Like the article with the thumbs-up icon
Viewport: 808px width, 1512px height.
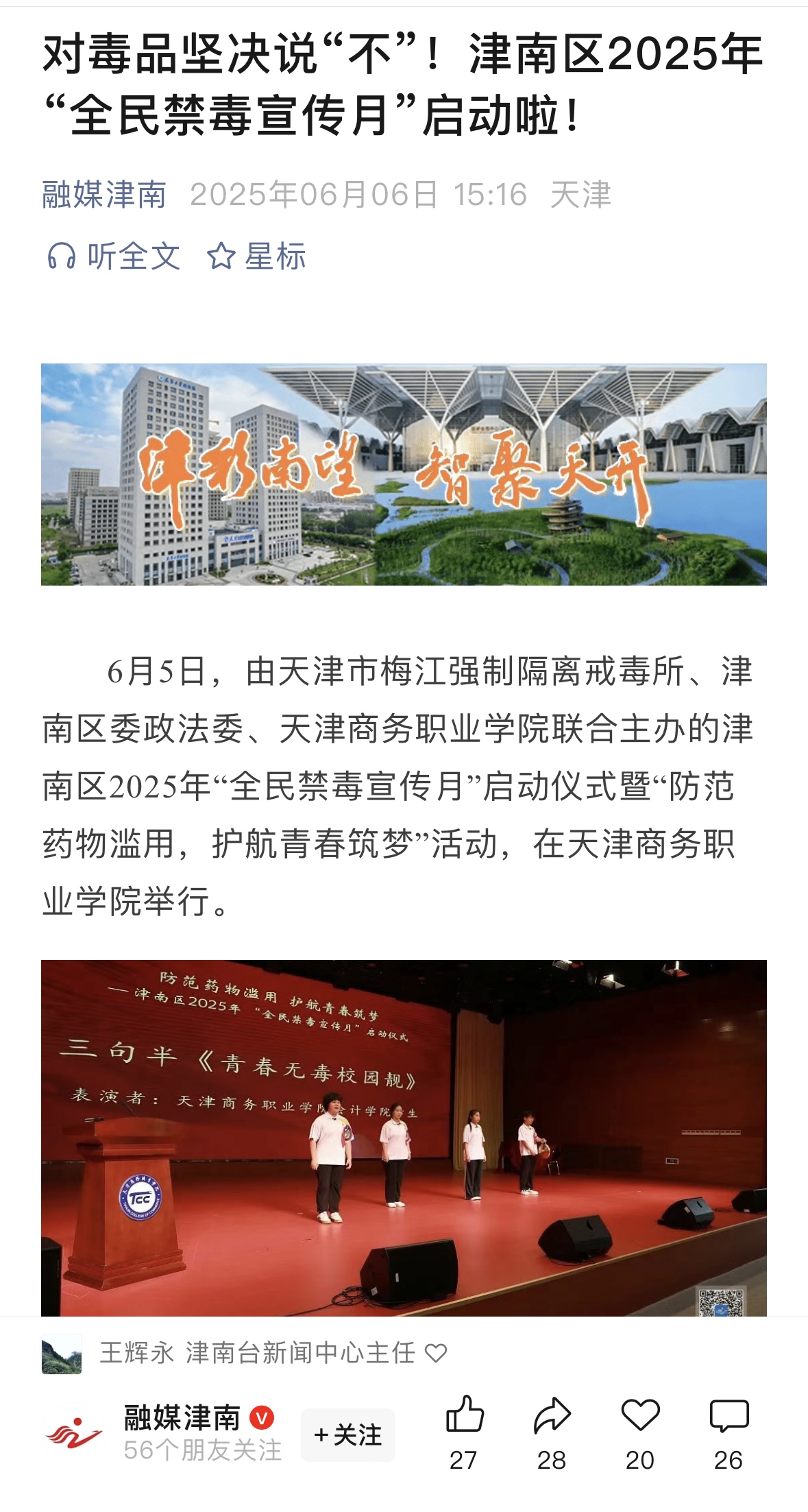coord(465,1416)
